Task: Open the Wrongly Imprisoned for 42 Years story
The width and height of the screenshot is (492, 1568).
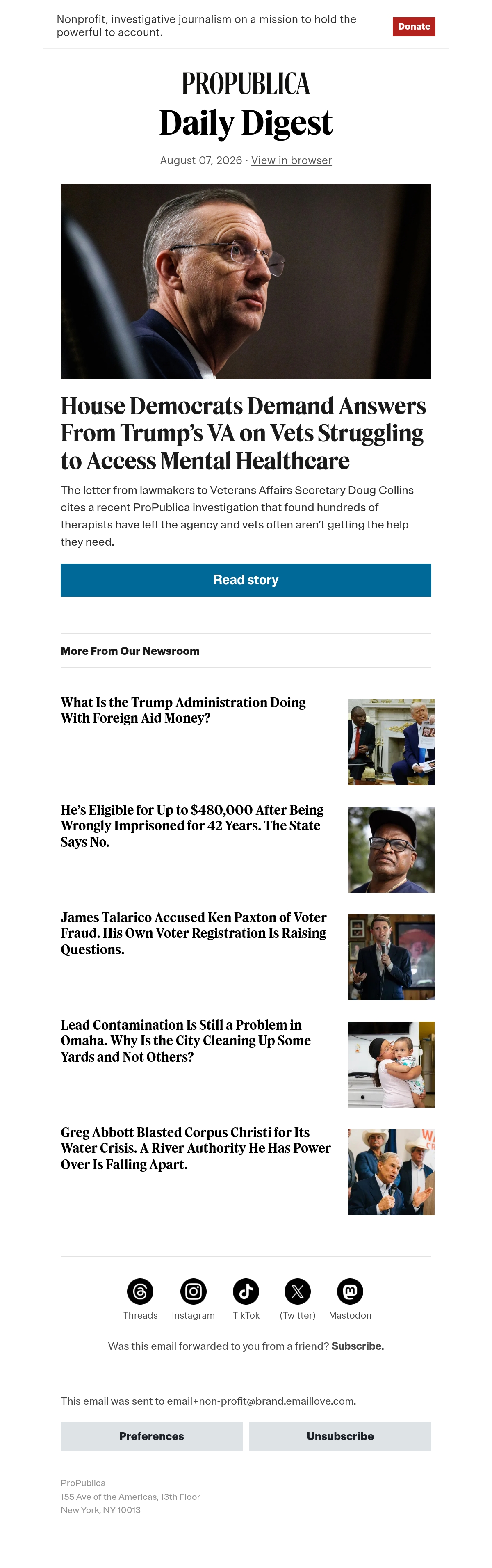Action: click(x=192, y=825)
